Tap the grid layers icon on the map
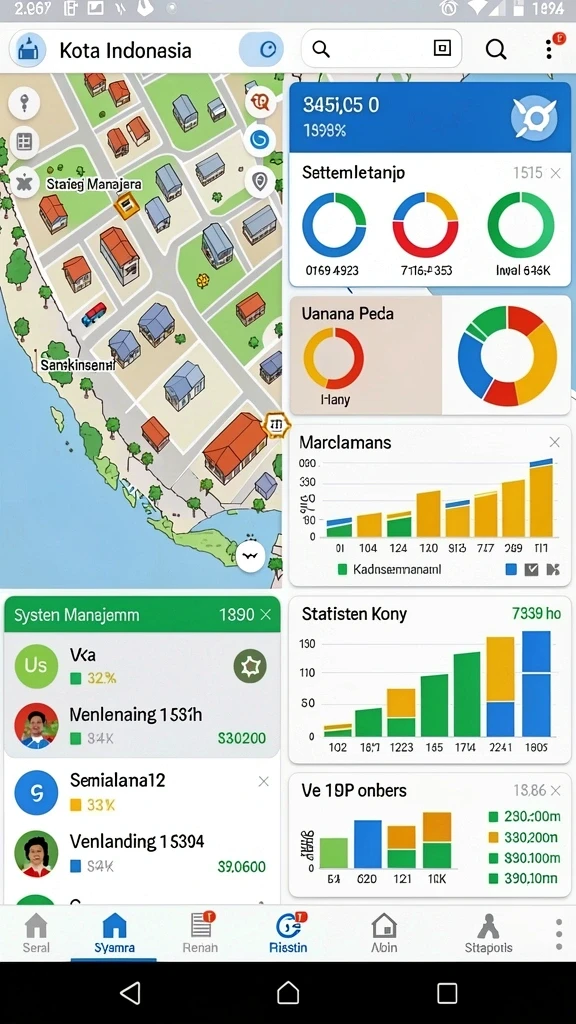 [24, 142]
